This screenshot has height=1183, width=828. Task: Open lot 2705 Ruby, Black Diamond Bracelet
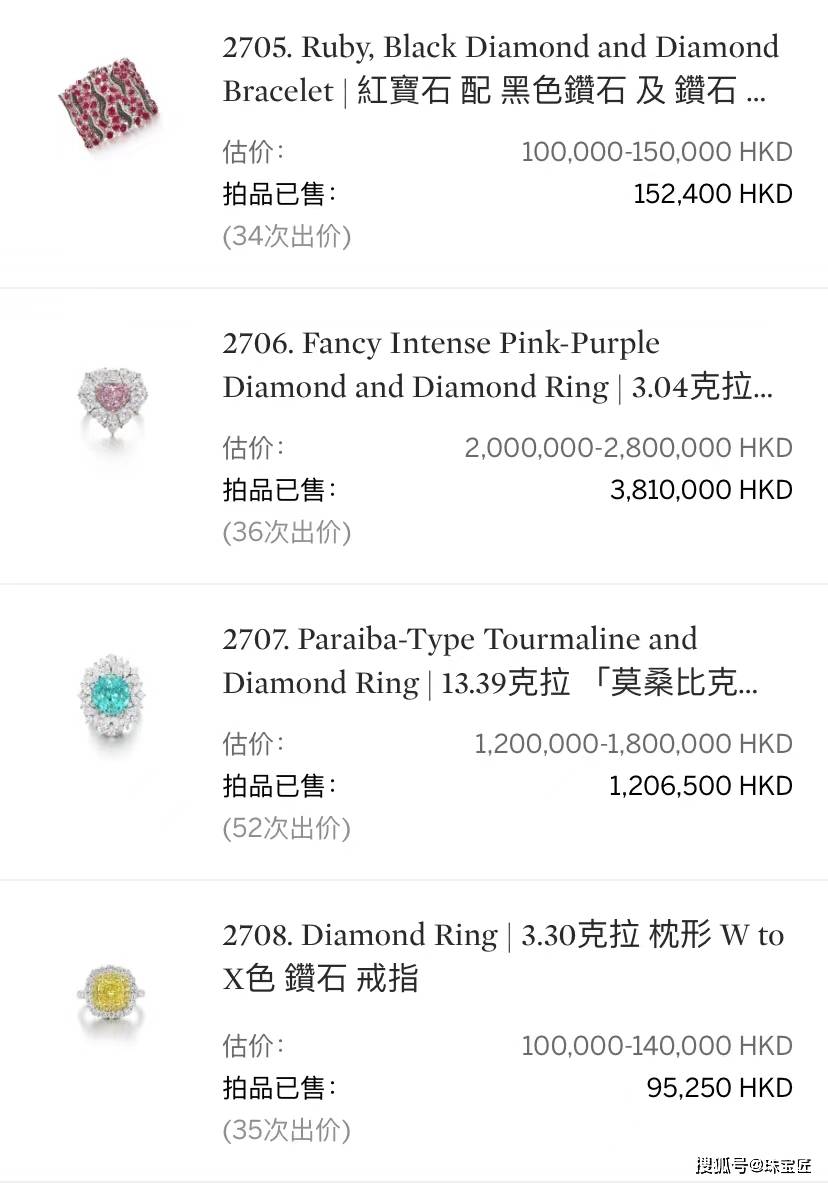coord(500,69)
